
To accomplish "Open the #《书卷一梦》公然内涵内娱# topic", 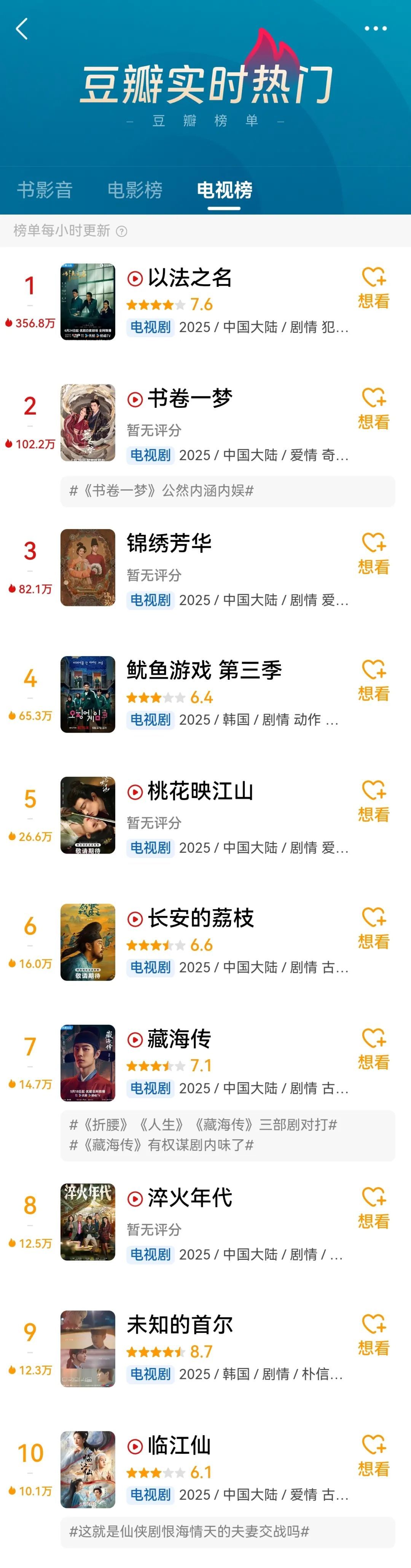I will (161, 491).
